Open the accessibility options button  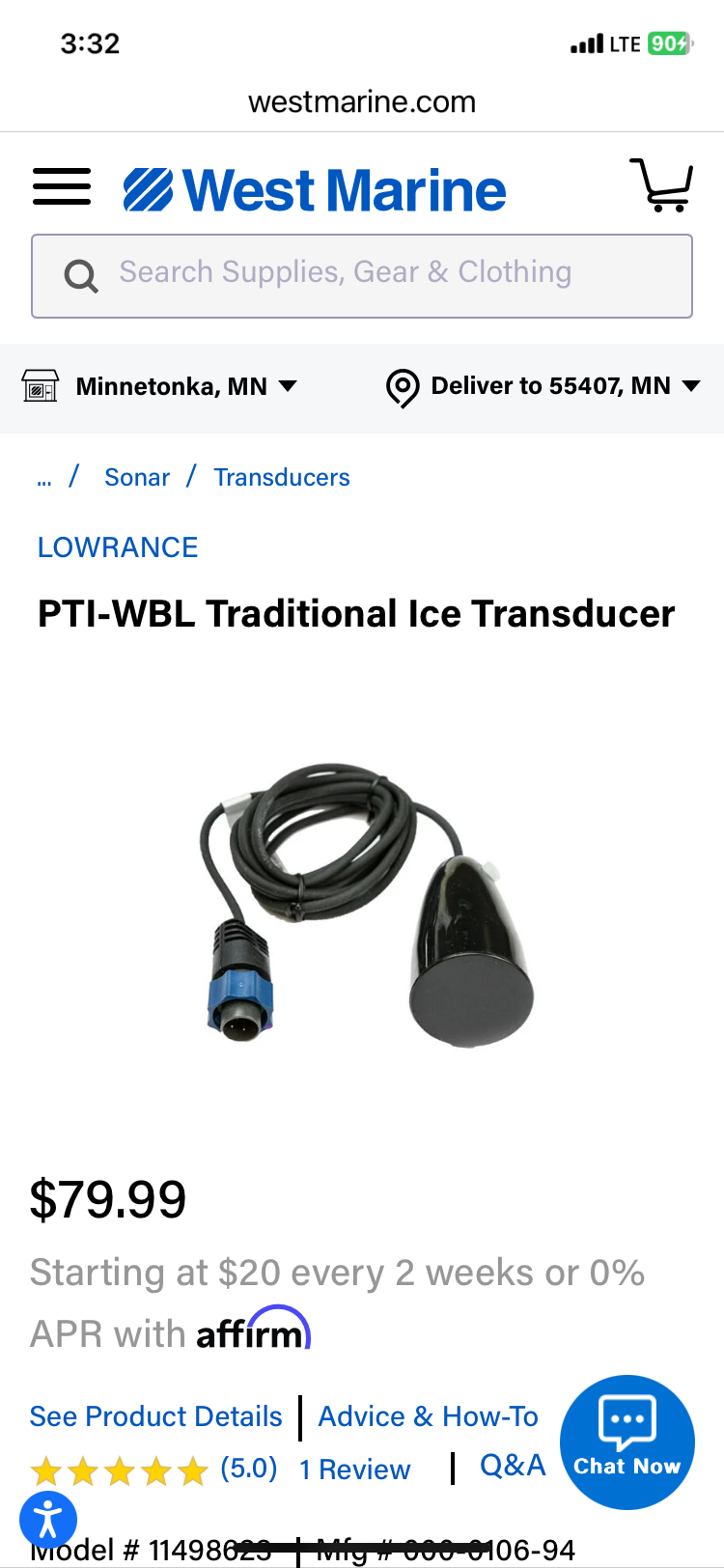[x=47, y=1521]
